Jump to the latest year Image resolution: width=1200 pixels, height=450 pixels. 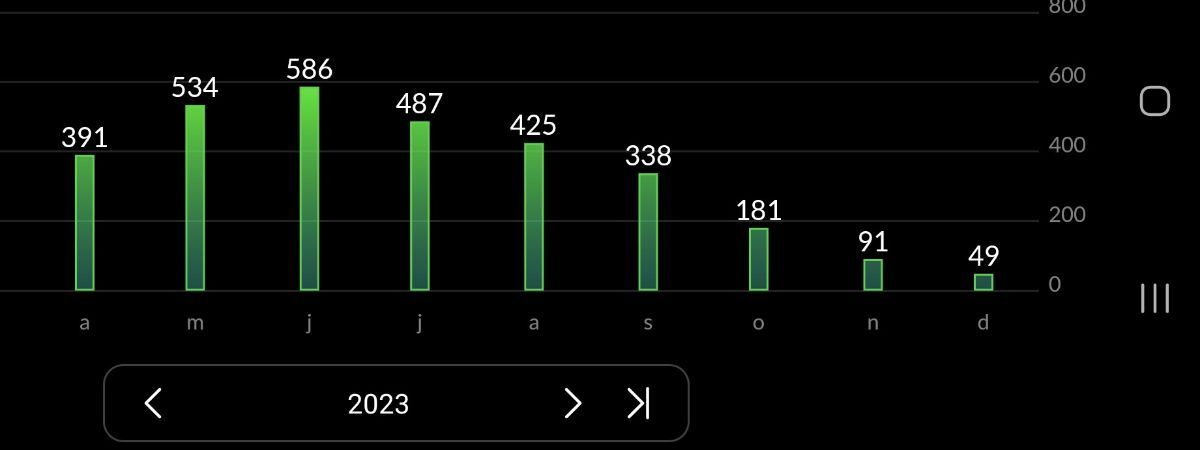point(638,404)
